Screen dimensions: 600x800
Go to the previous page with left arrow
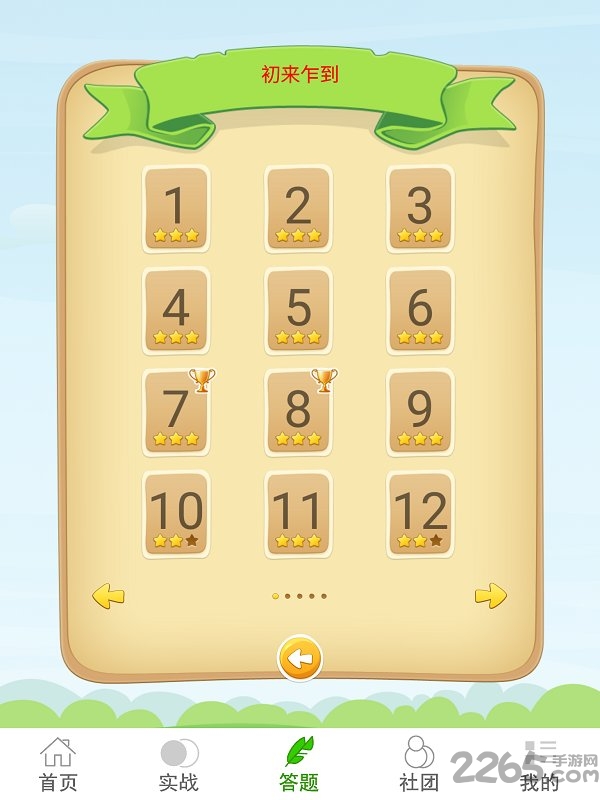coord(108,596)
